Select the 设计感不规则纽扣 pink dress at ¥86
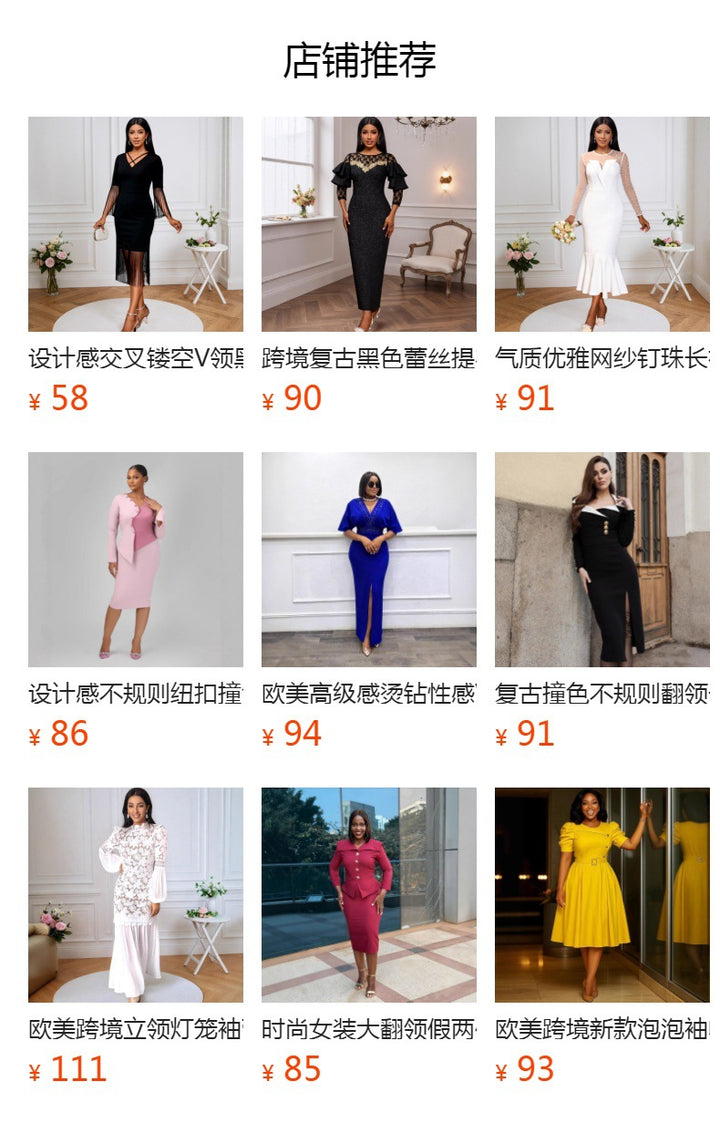Viewport: 720px width, 1123px height. click(x=135, y=559)
